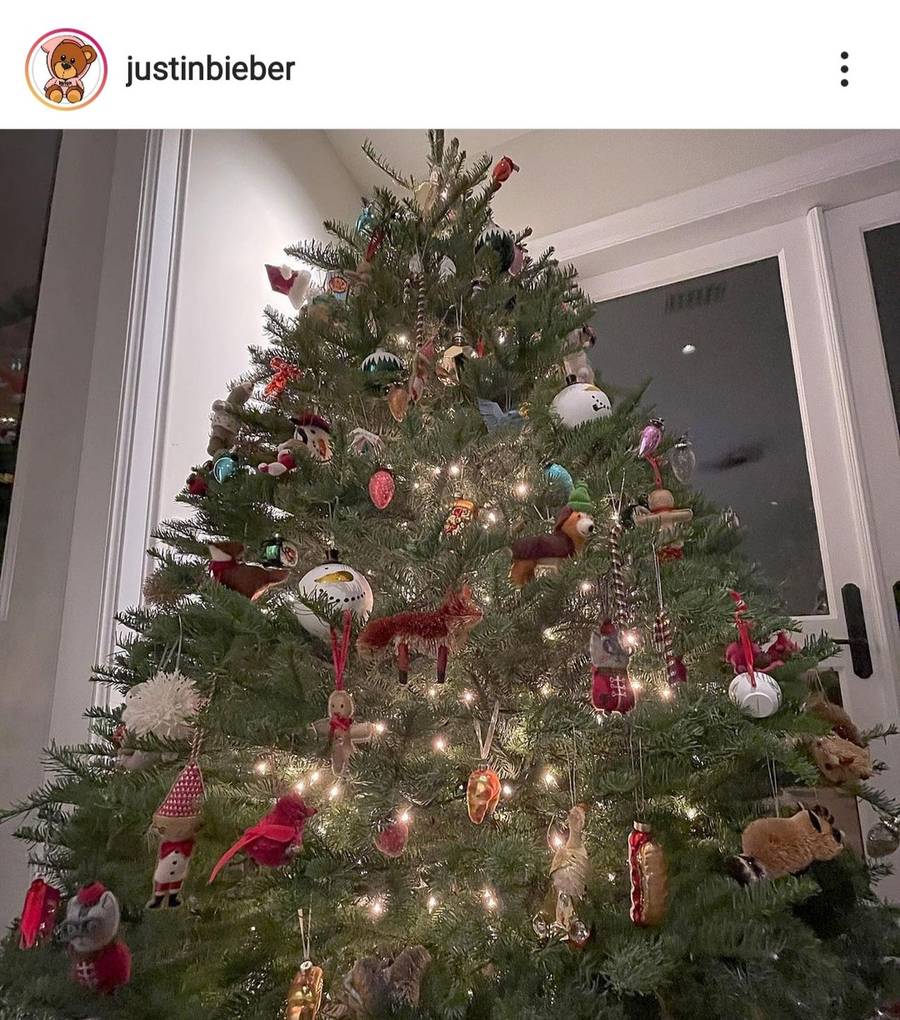The image size is (900, 1020).
Task: Tap the justinbieber username
Action: point(210,69)
